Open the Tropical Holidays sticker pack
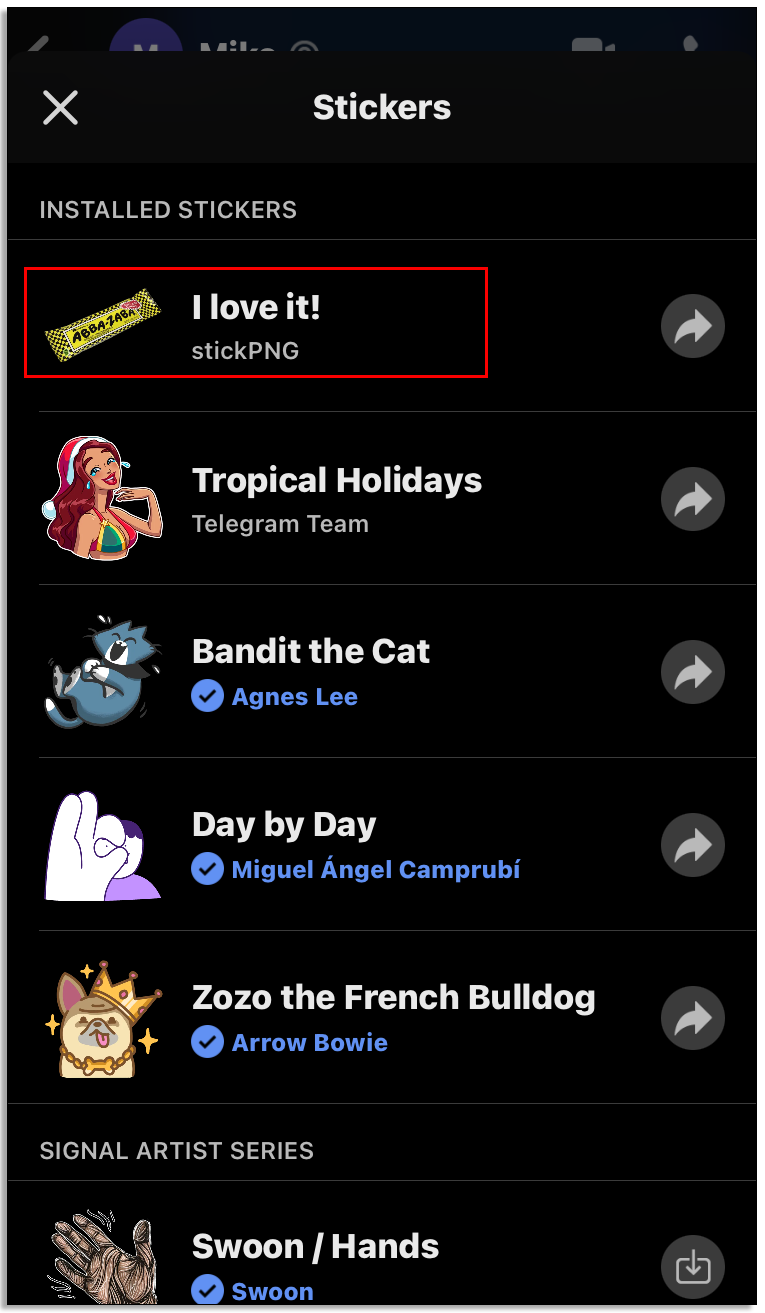Viewport: 765px width, 1313px height. click(336, 498)
